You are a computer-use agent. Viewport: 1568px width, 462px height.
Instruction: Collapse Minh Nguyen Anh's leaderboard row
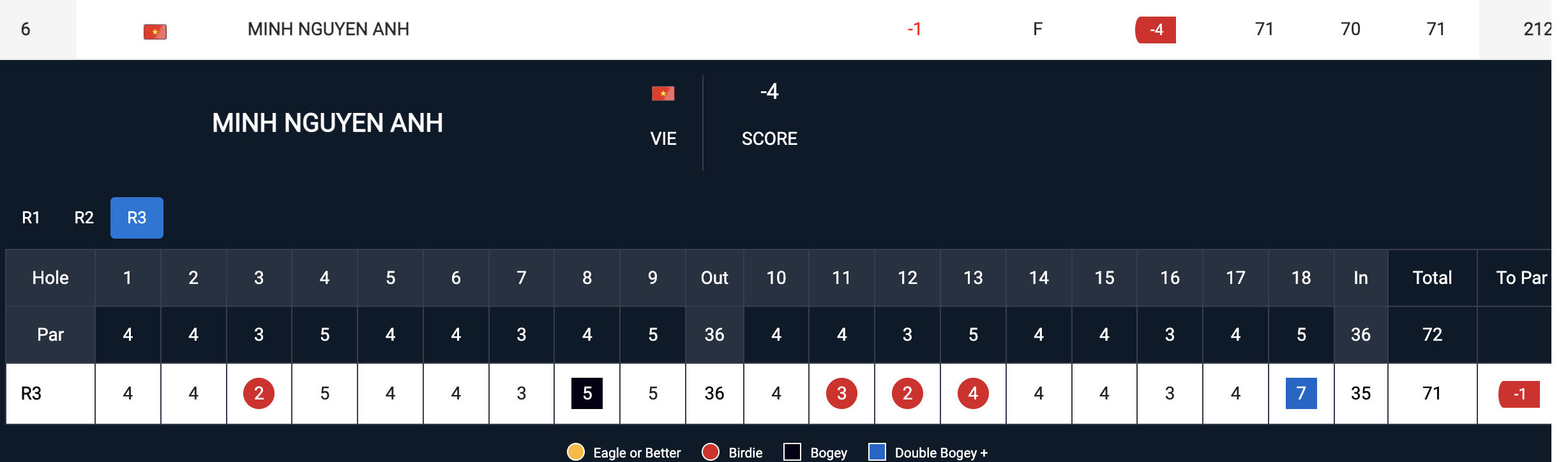coord(328,29)
